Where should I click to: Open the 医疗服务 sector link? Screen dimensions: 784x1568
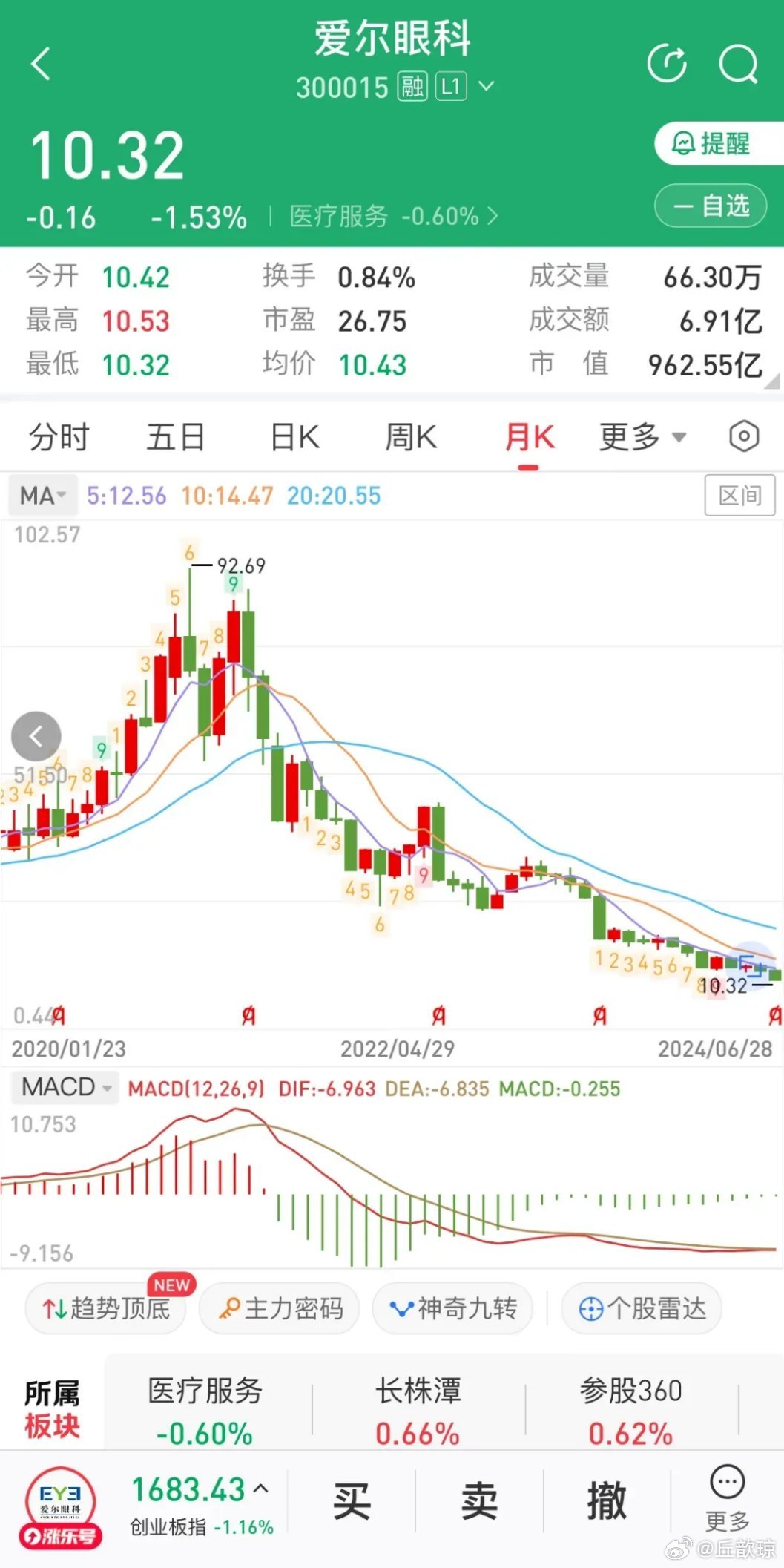[393, 217]
